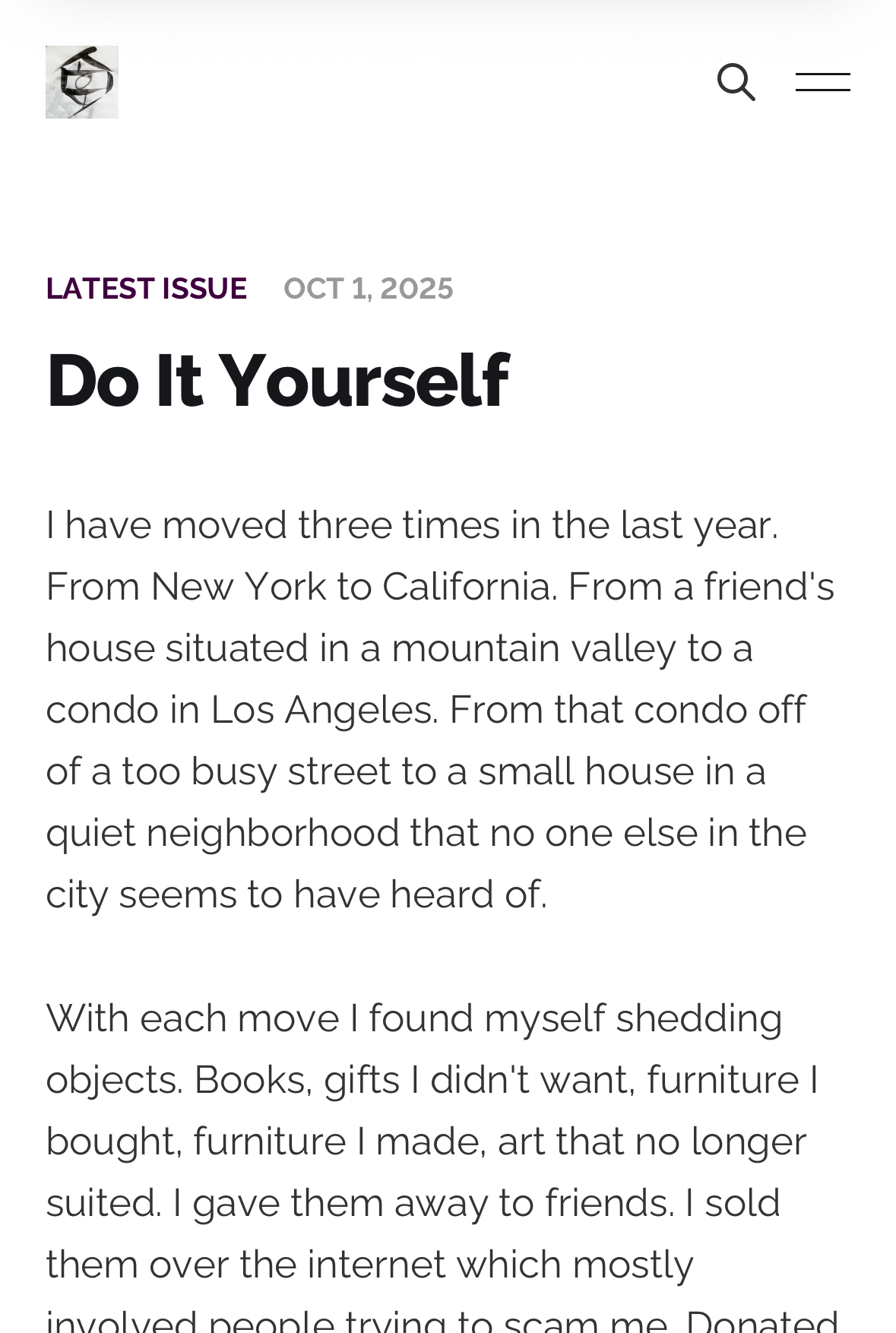Open the two-line menu button
896x1333 pixels.
tap(822, 82)
